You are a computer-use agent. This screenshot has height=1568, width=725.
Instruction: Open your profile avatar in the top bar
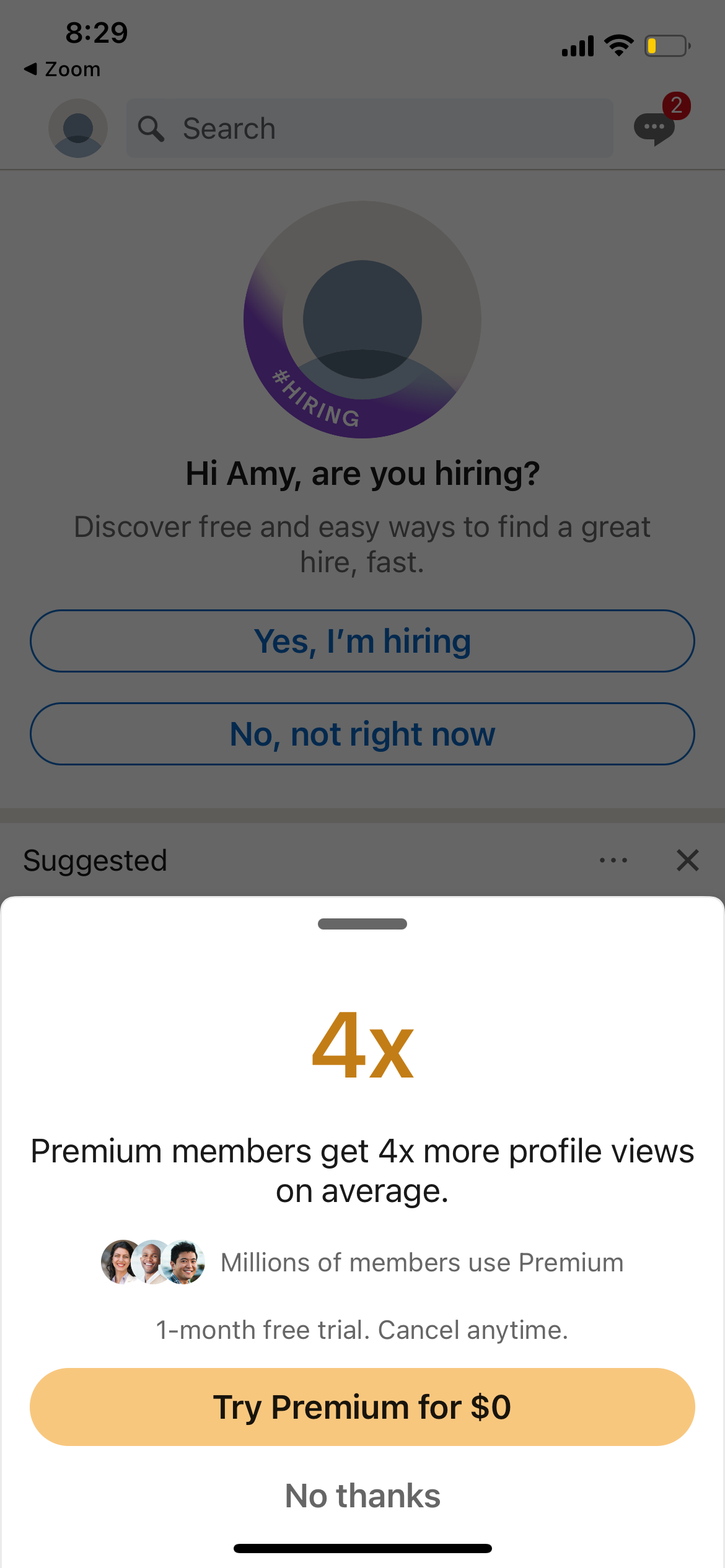pos(77,128)
